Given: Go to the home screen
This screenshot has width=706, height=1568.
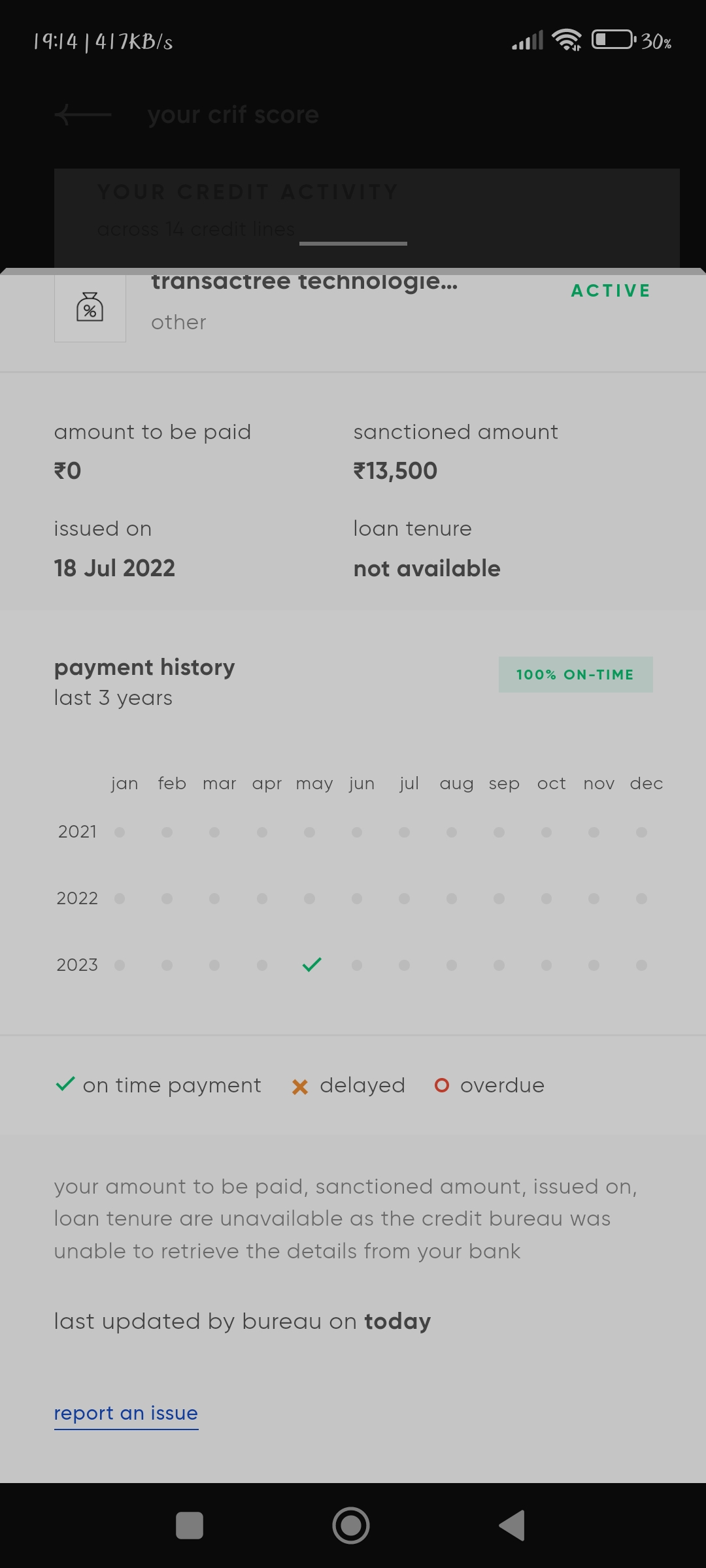Looking at the screenshot, I should (x=351, y=1526).
